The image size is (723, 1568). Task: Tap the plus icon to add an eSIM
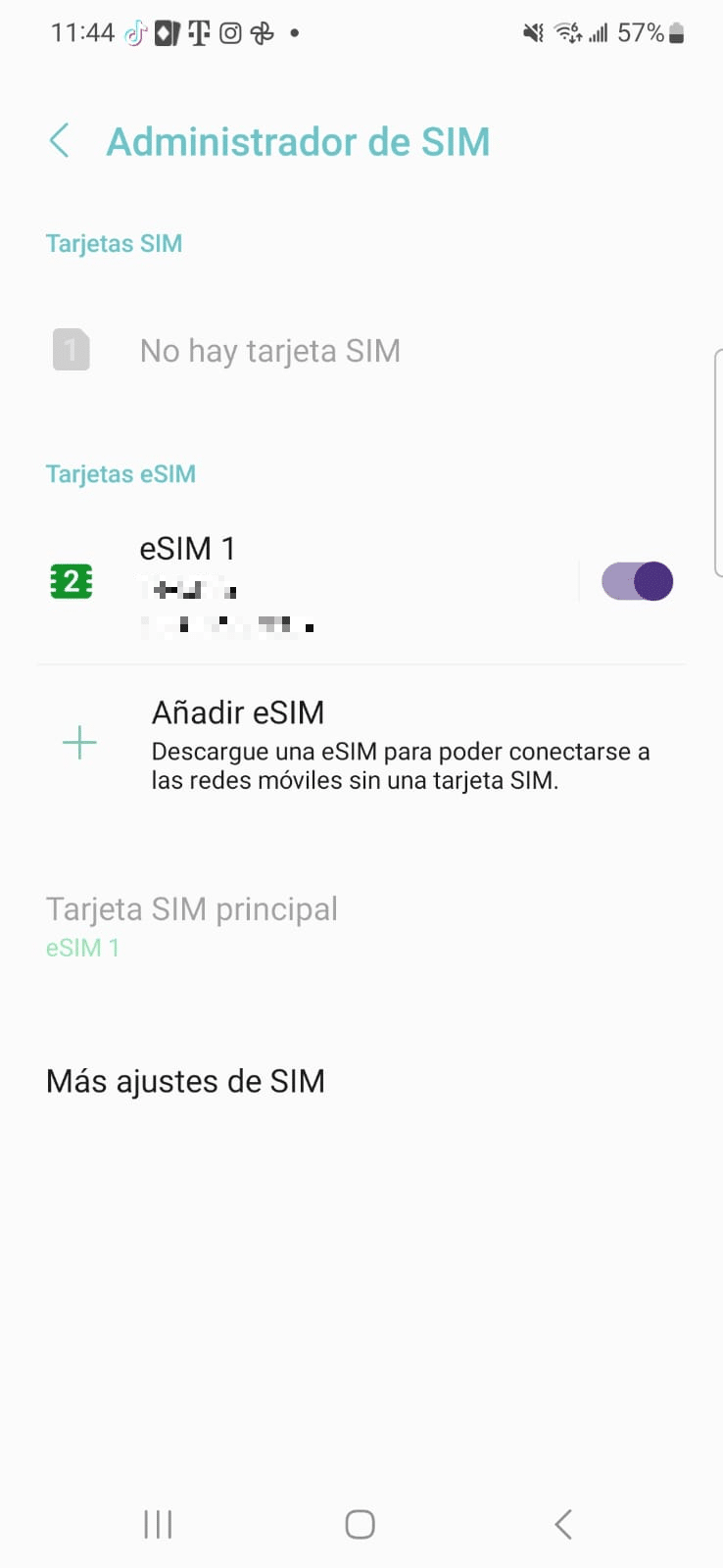[x=78, y=743]
